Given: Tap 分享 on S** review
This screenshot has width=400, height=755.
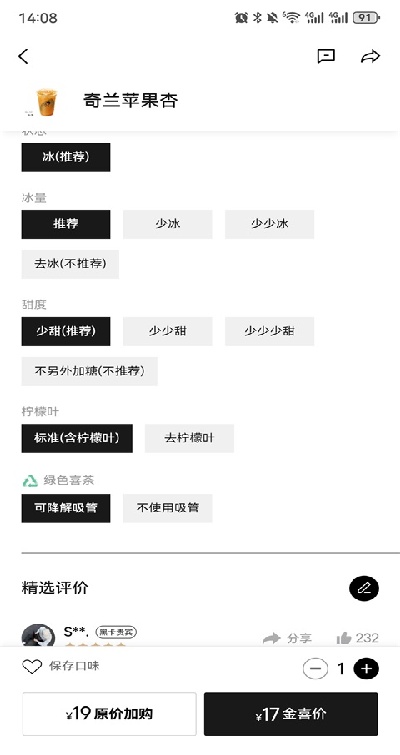Looking at the screenshot, I should pos(287,638).
